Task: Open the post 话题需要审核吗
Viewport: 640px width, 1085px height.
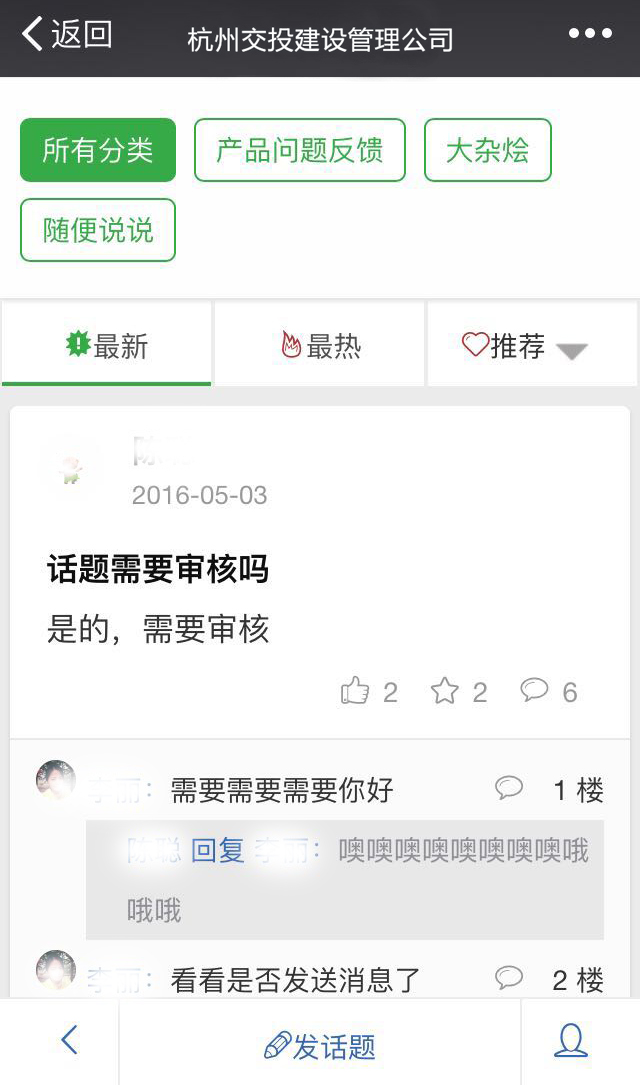Action: click(158, 569)
